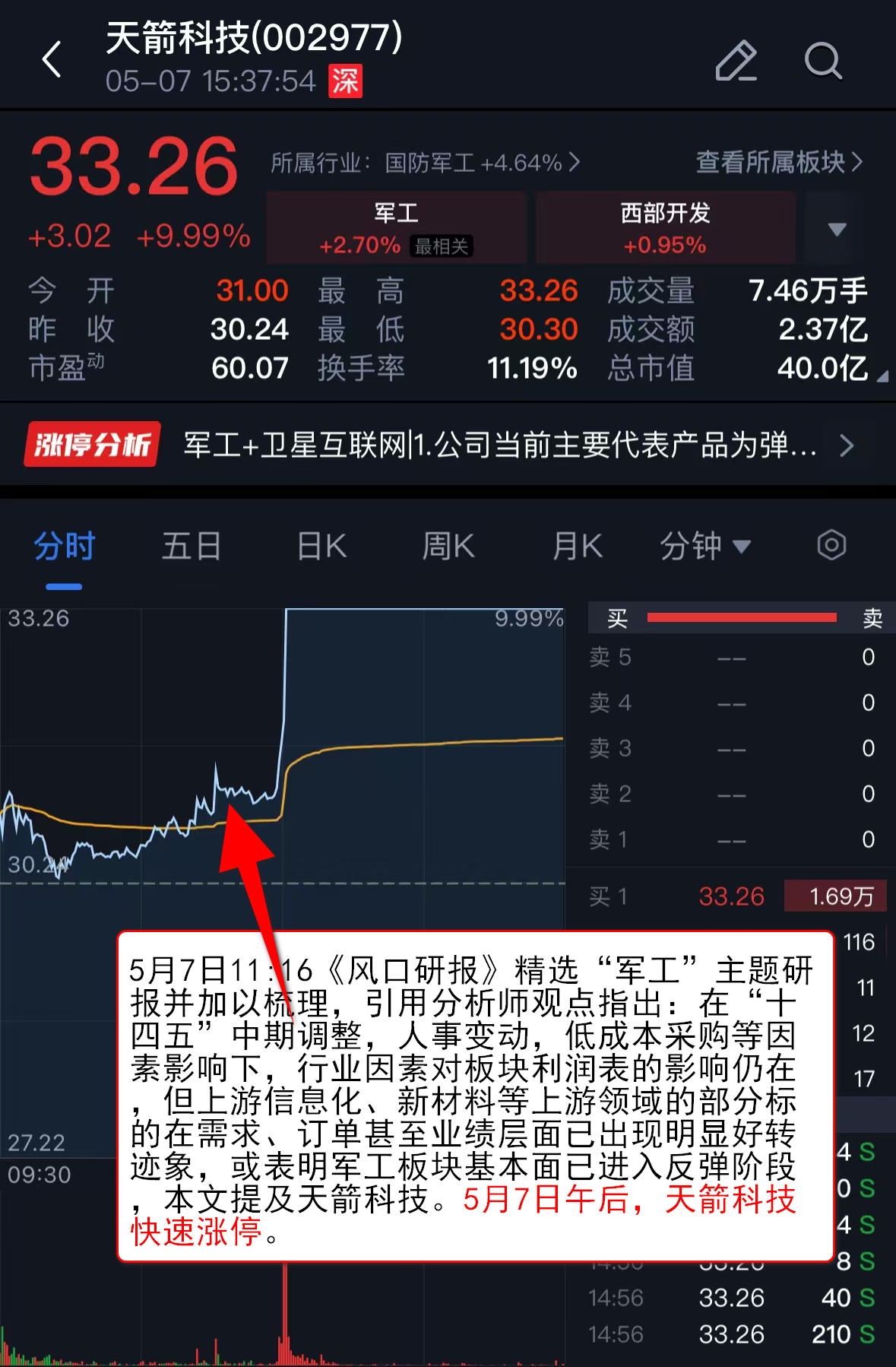
Task: Go back to the previous page
Action: point(52,59)
